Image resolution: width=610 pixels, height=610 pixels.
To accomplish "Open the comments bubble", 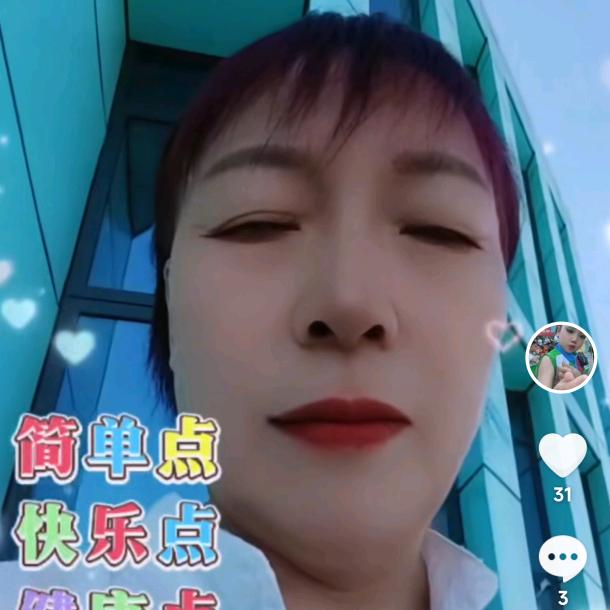I will (562, 558).
